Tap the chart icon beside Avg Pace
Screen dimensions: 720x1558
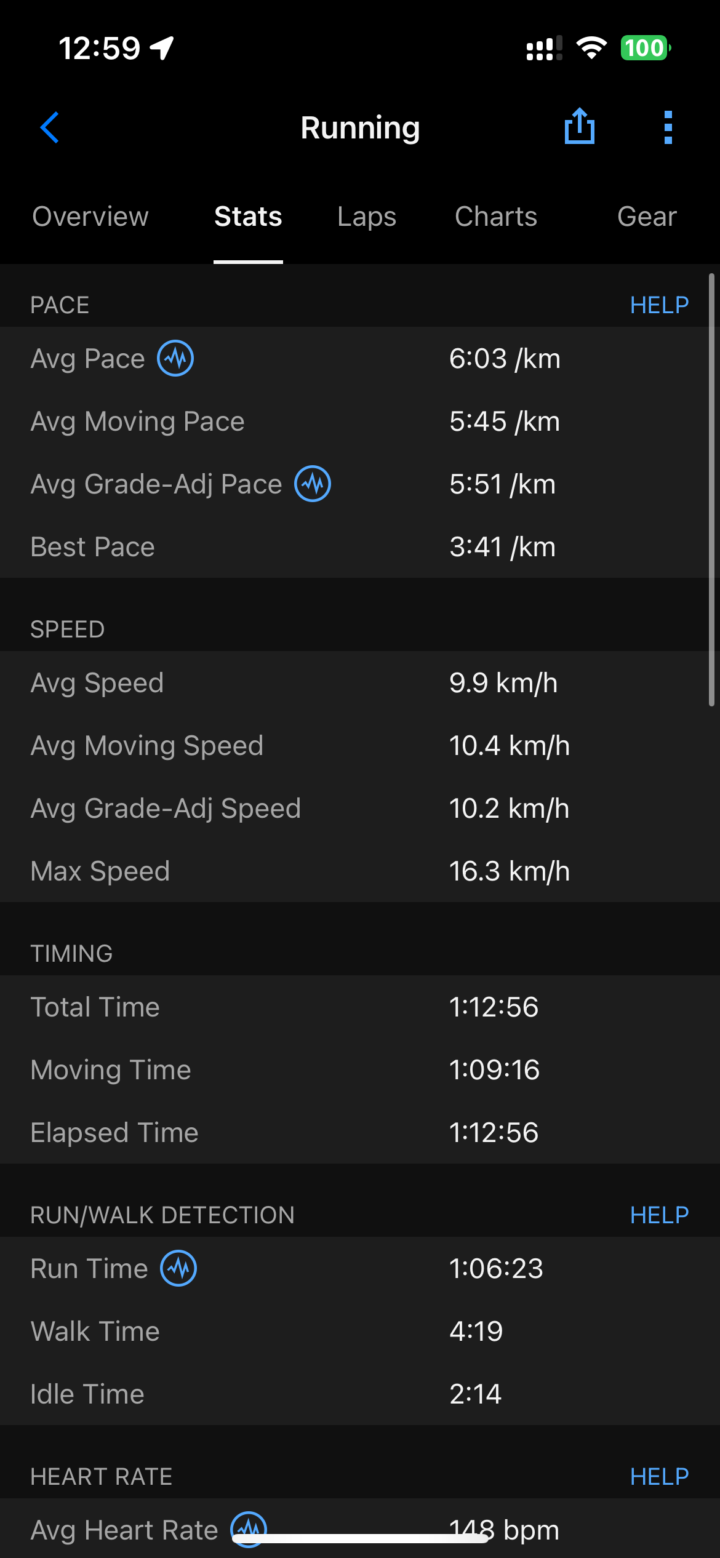(x=176, y=358)
